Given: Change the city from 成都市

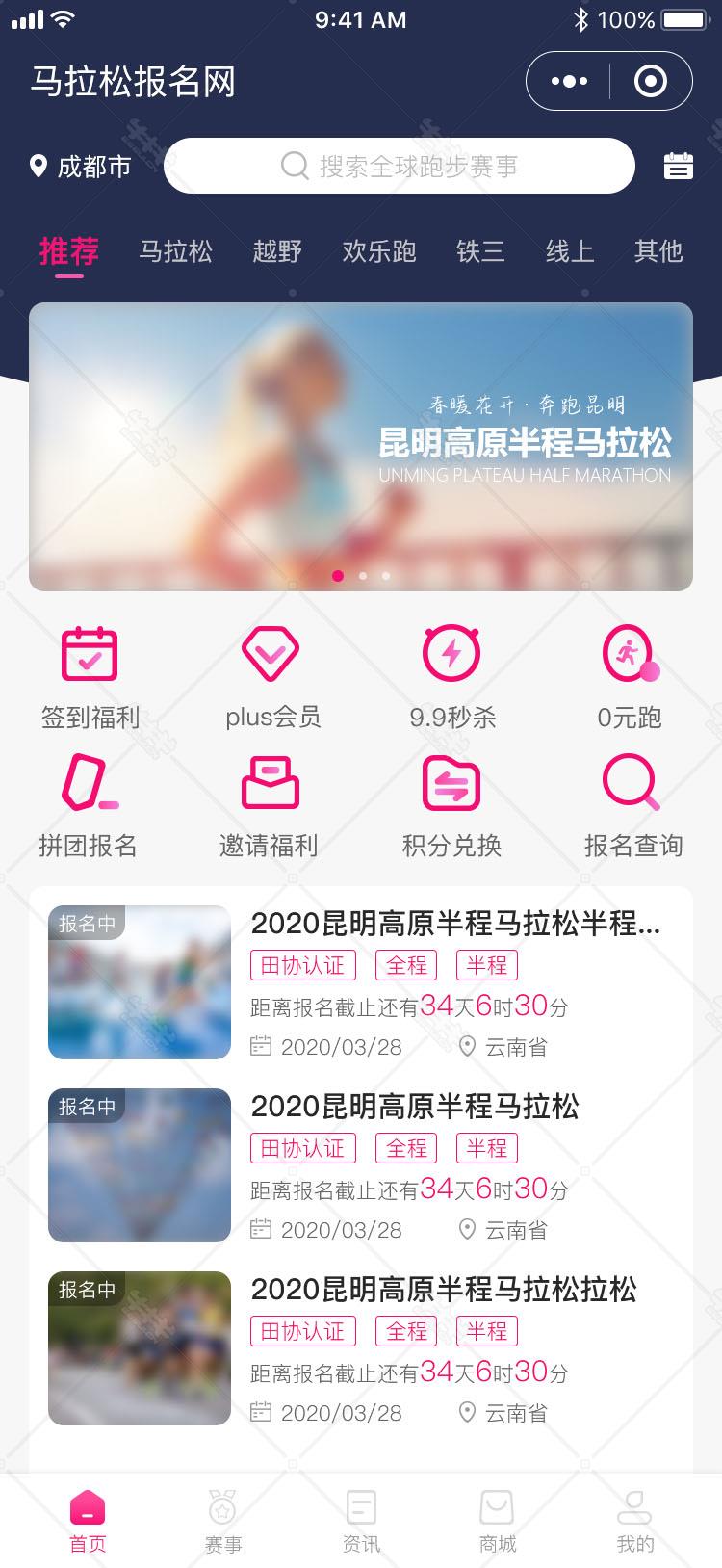Looking at the screenshot, I should tap(81, 167).
